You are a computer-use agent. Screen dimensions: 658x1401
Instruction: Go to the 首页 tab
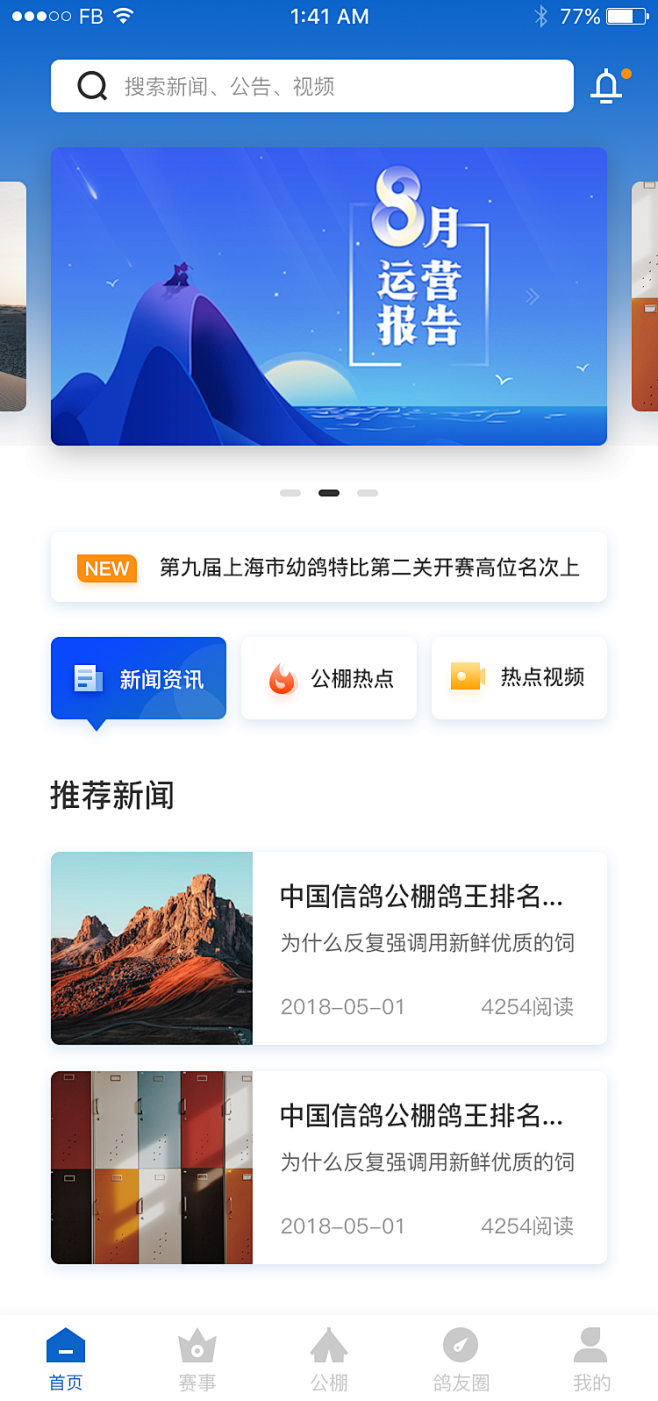66,1360
